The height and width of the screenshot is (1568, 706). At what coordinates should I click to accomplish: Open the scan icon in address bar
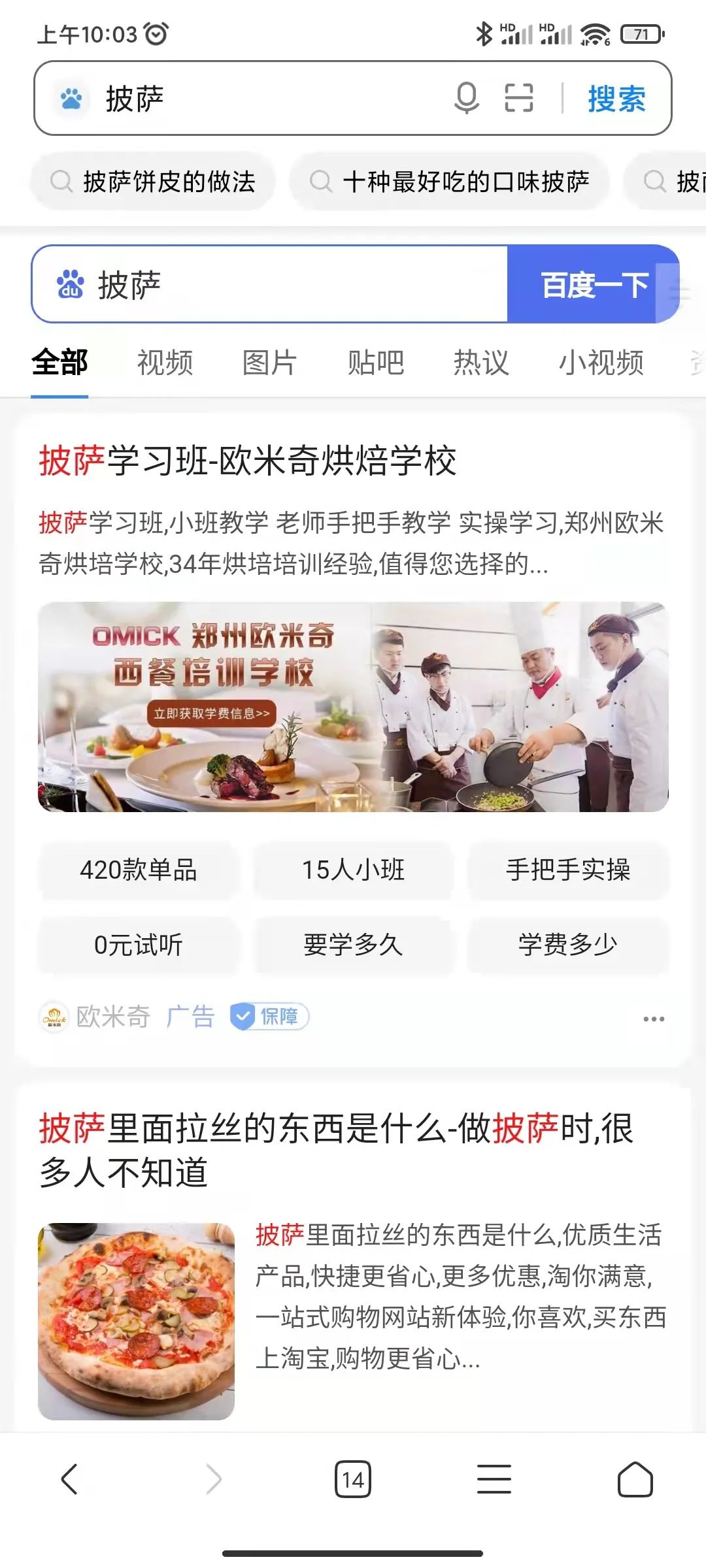[519, 99]
